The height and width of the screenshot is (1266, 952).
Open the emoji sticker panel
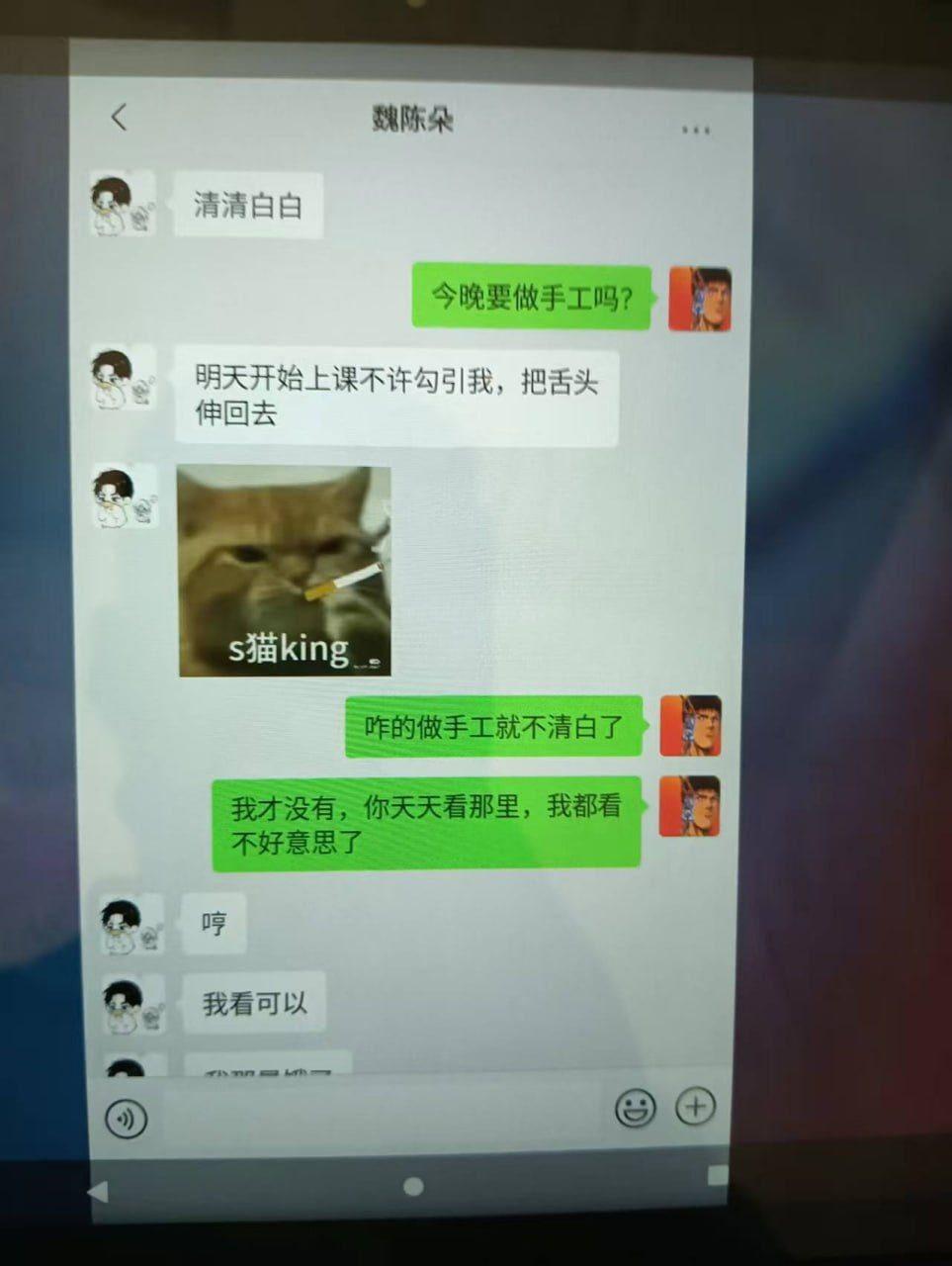635,1109
